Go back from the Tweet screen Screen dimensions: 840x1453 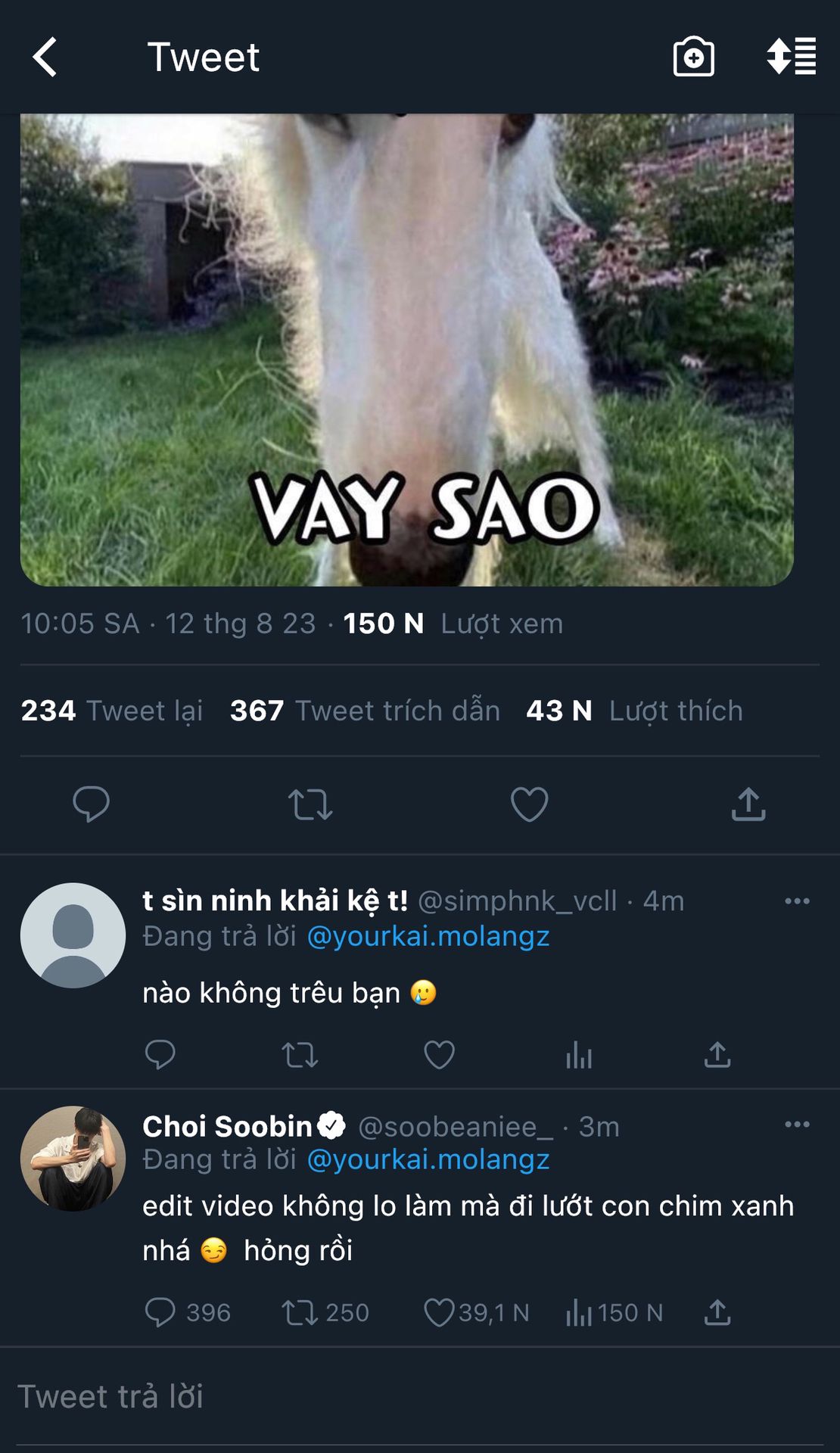(45, 58)
